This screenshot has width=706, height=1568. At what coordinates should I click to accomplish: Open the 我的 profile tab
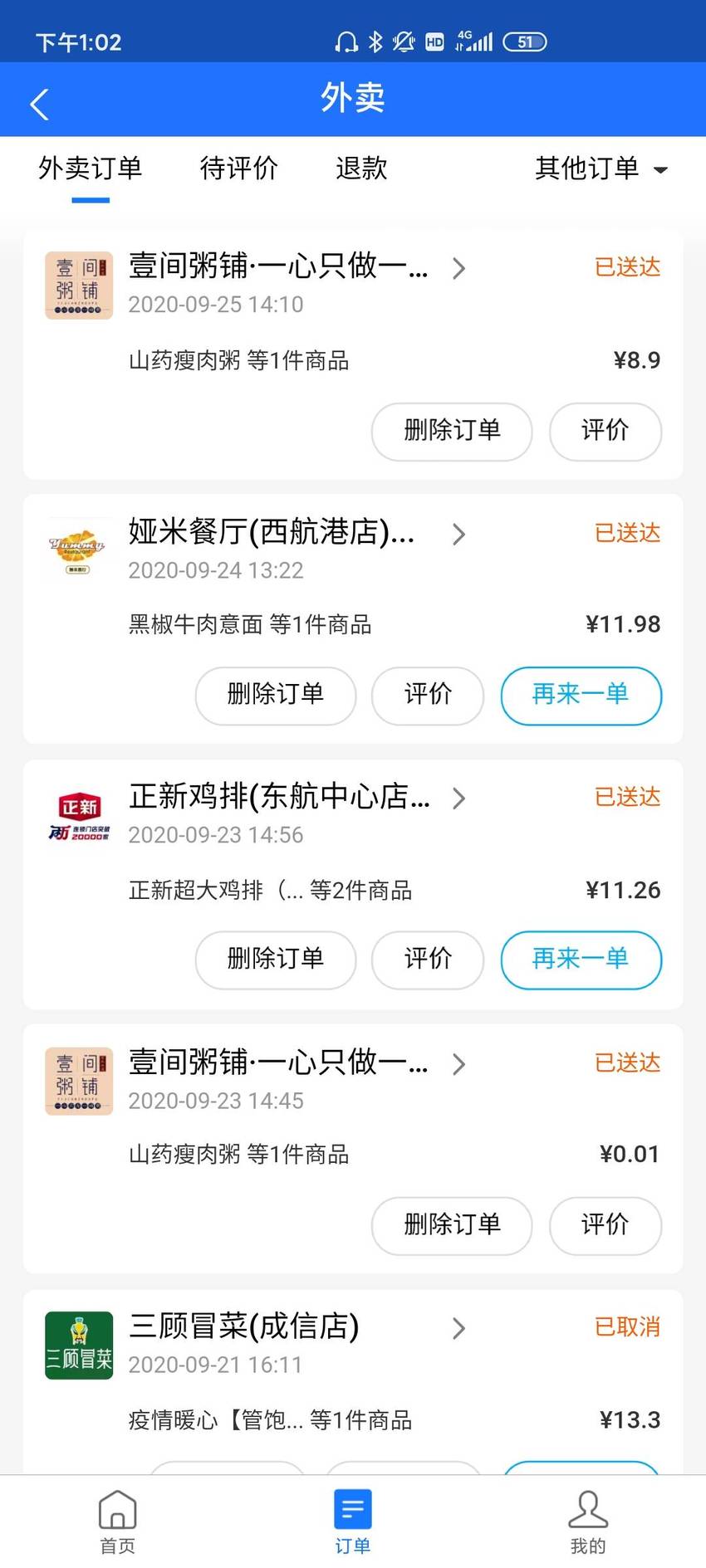pos(588,1521)
